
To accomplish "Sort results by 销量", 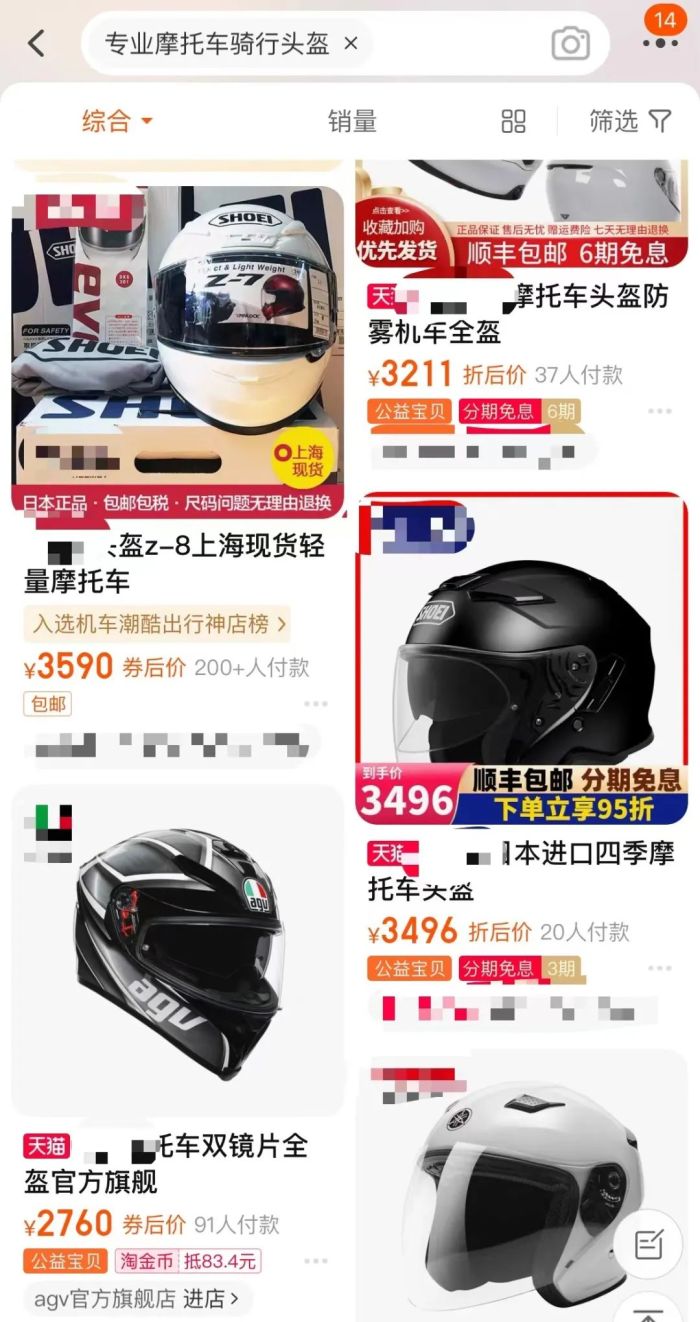I will point(352,122).
